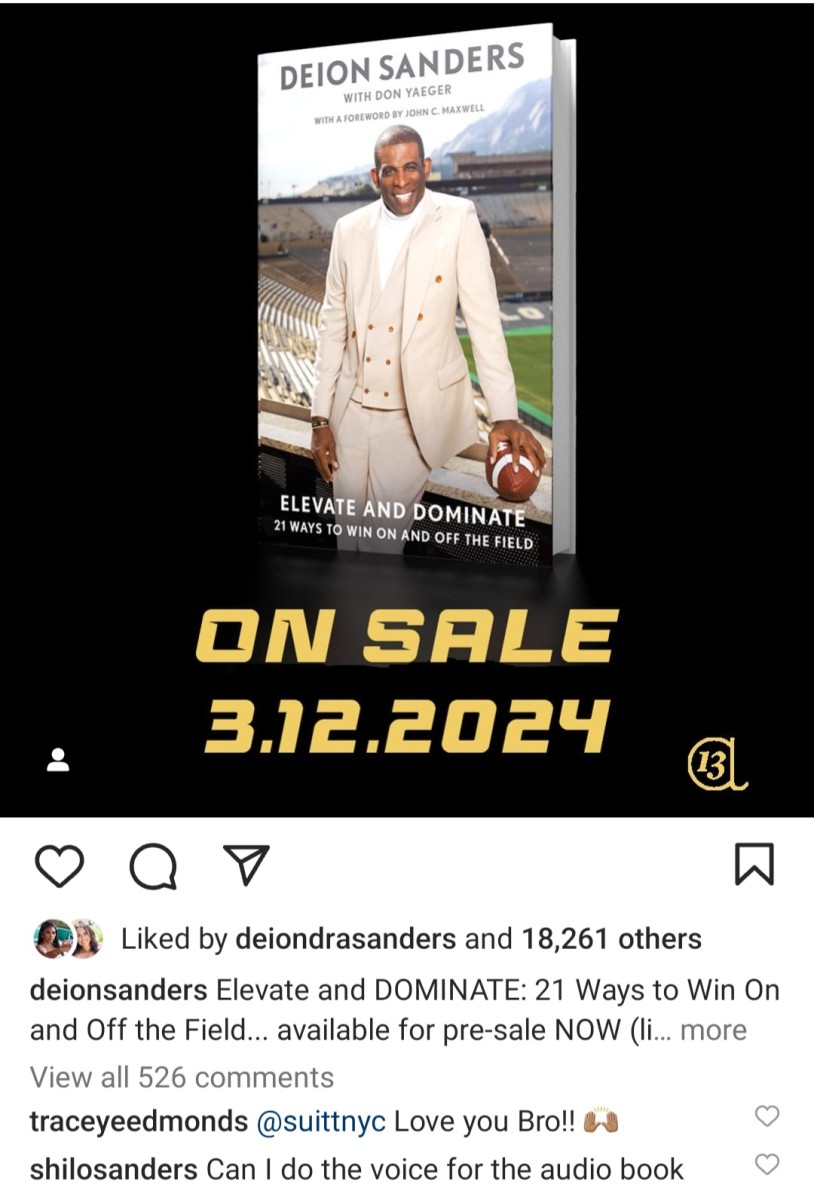The height and width of the screenshot is (1200, 814).
Task: Expand caption with more link
Action: pos(713,1030)
